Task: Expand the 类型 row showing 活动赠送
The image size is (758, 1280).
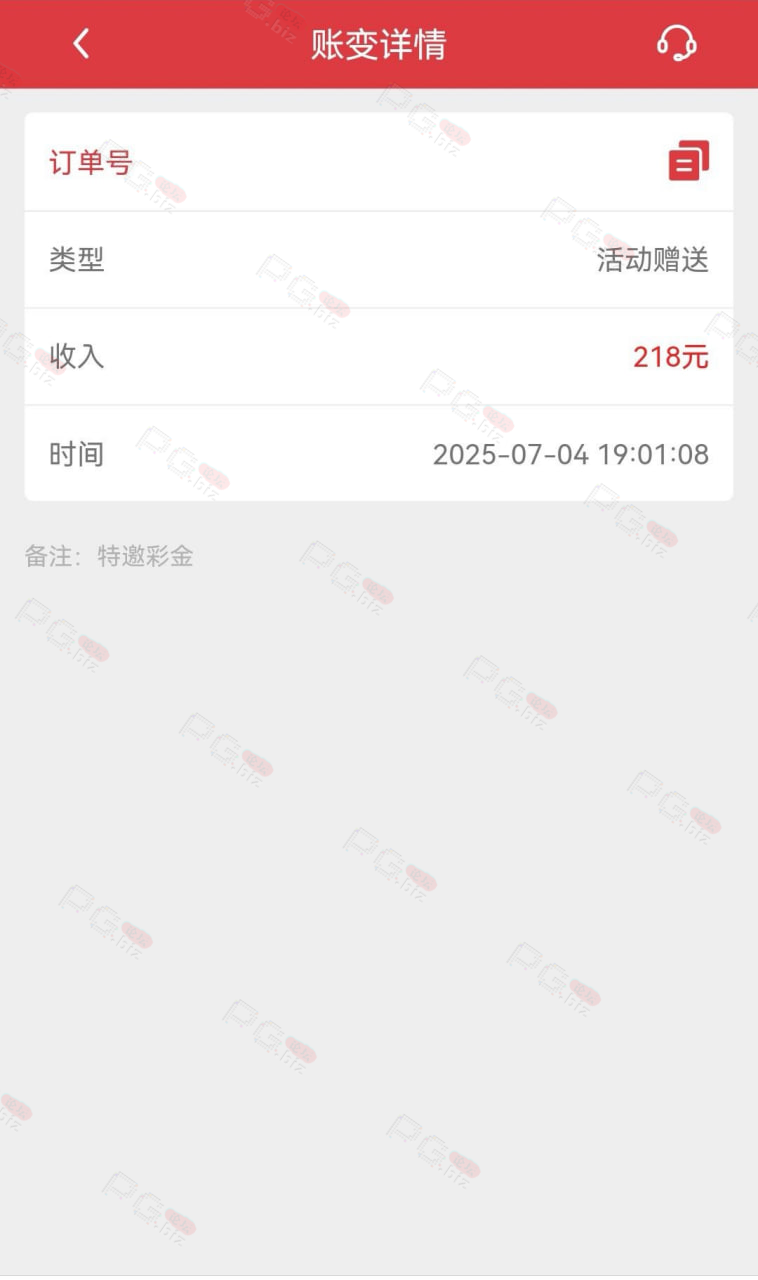Action: click(379, 260)
